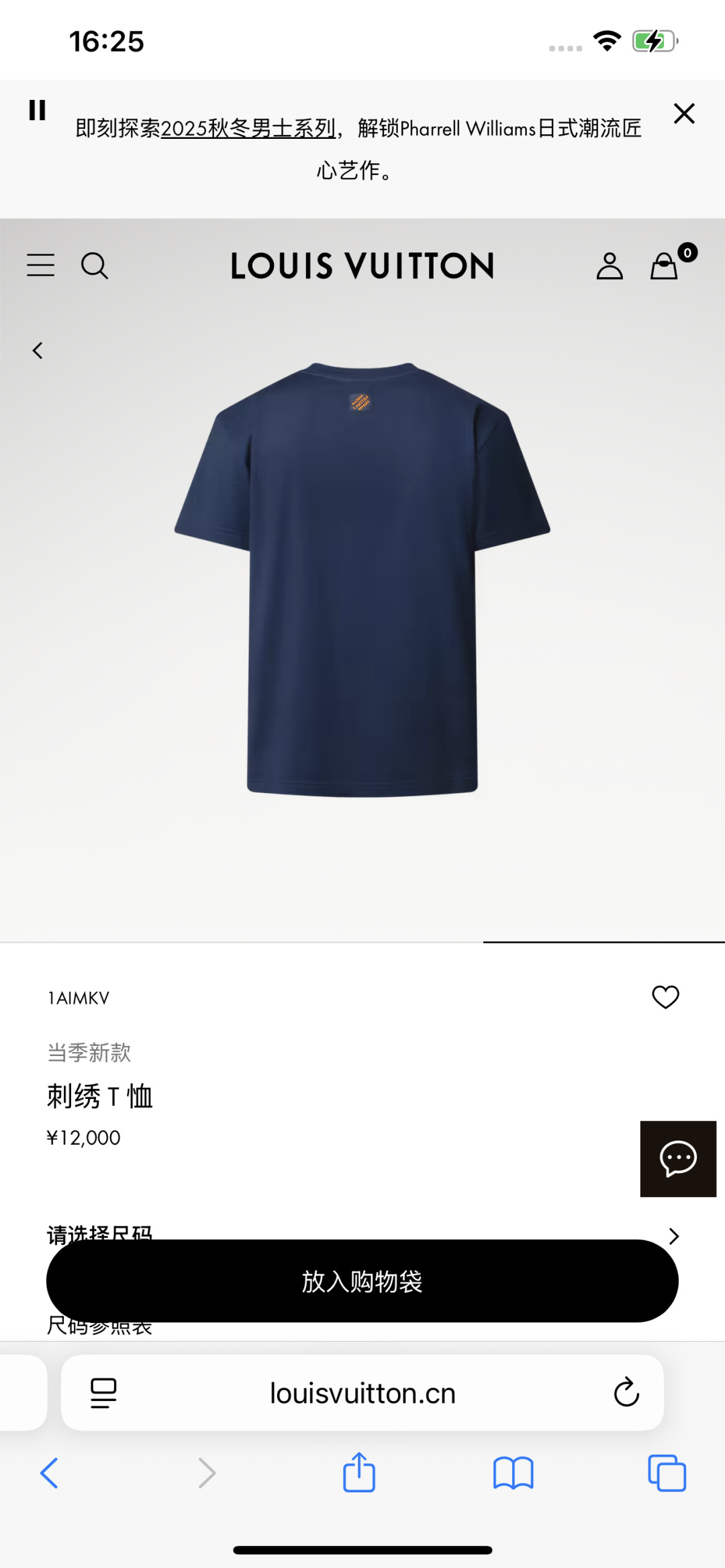The image size is (725, 1568).
Task: Open the 2025秋冬男士系列 link
Action: 248,128
